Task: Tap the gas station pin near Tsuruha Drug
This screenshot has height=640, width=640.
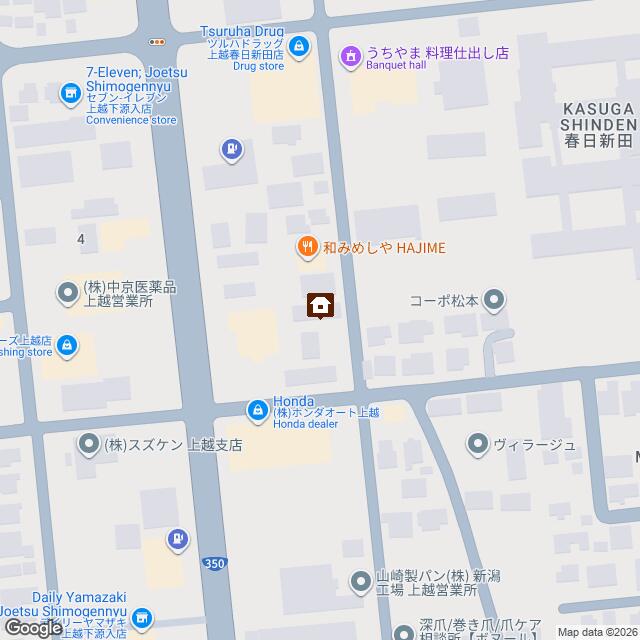Action: click(231, 150)
